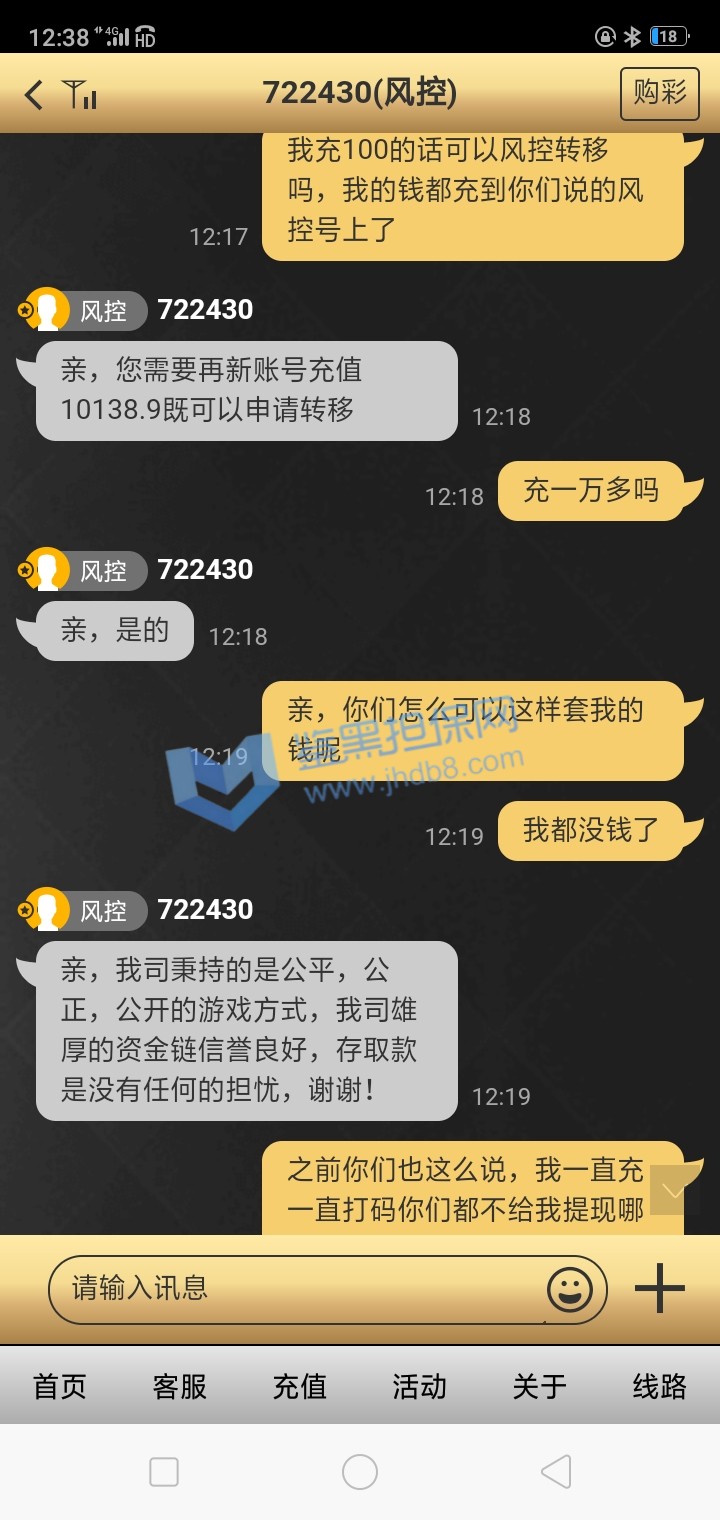Open the 充值 tab
The width and height of the screenshot is (720, 1520).
[300, 1386]
